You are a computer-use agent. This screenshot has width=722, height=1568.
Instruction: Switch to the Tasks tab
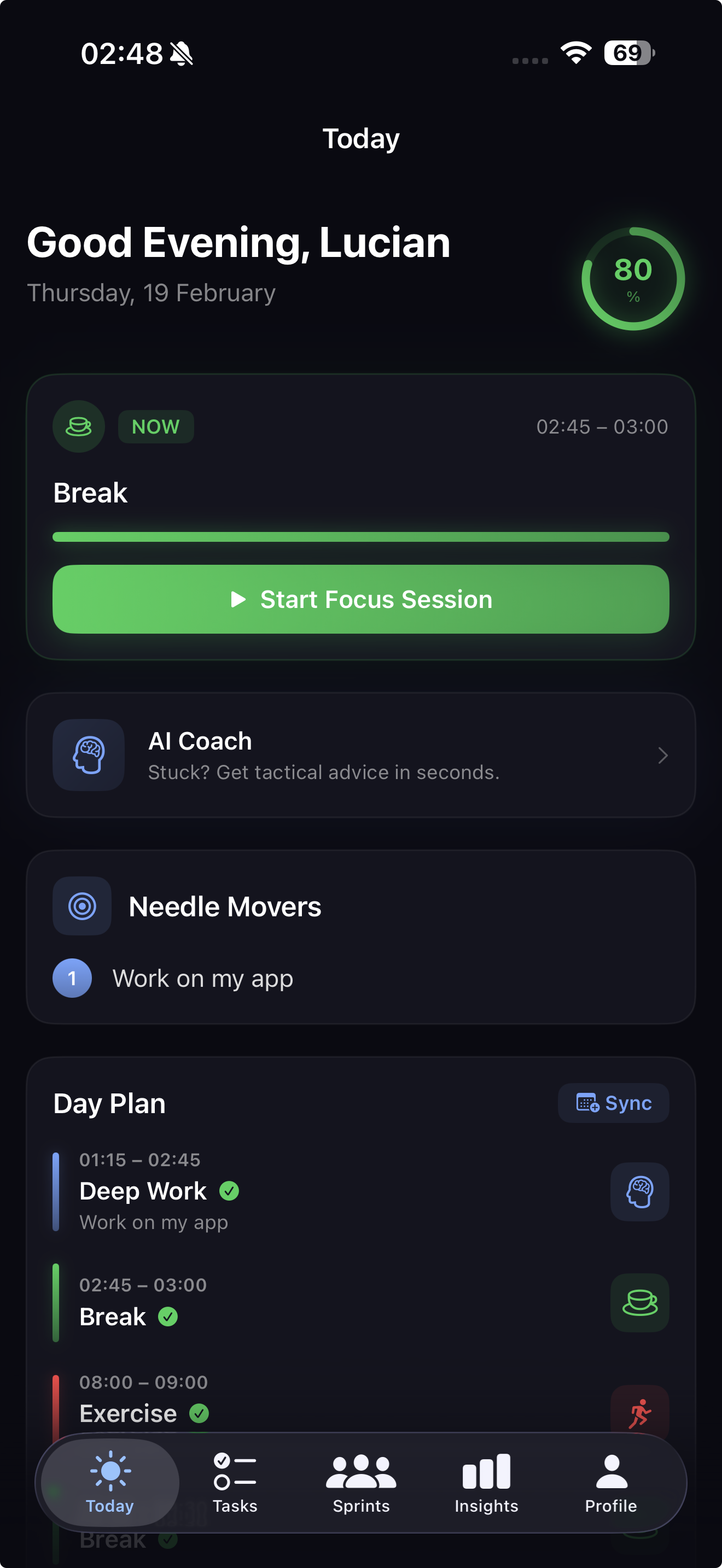pyautogui.click(x=235, y=1483)
